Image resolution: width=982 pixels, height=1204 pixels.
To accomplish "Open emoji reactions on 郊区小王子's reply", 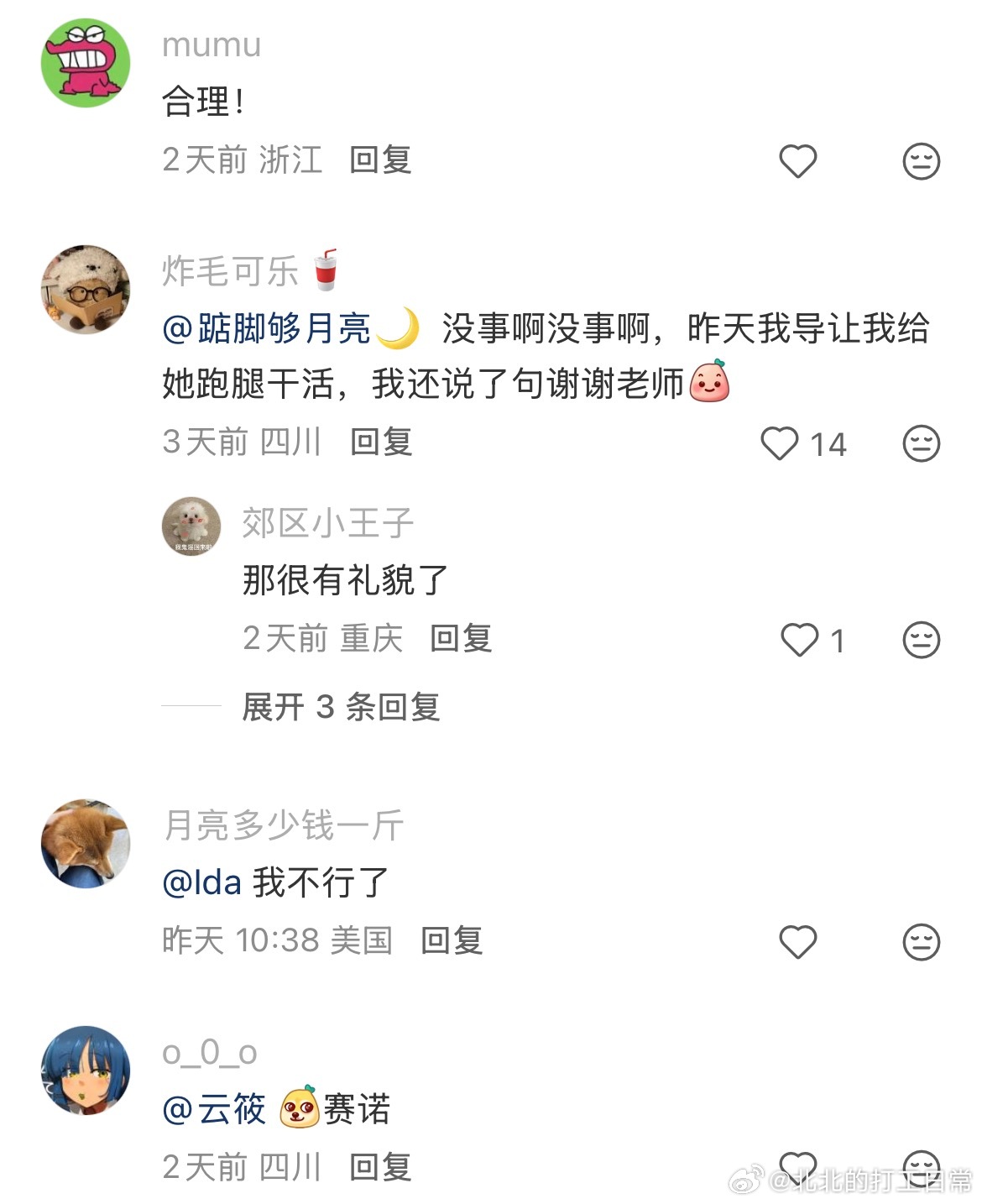I will 920,640.
